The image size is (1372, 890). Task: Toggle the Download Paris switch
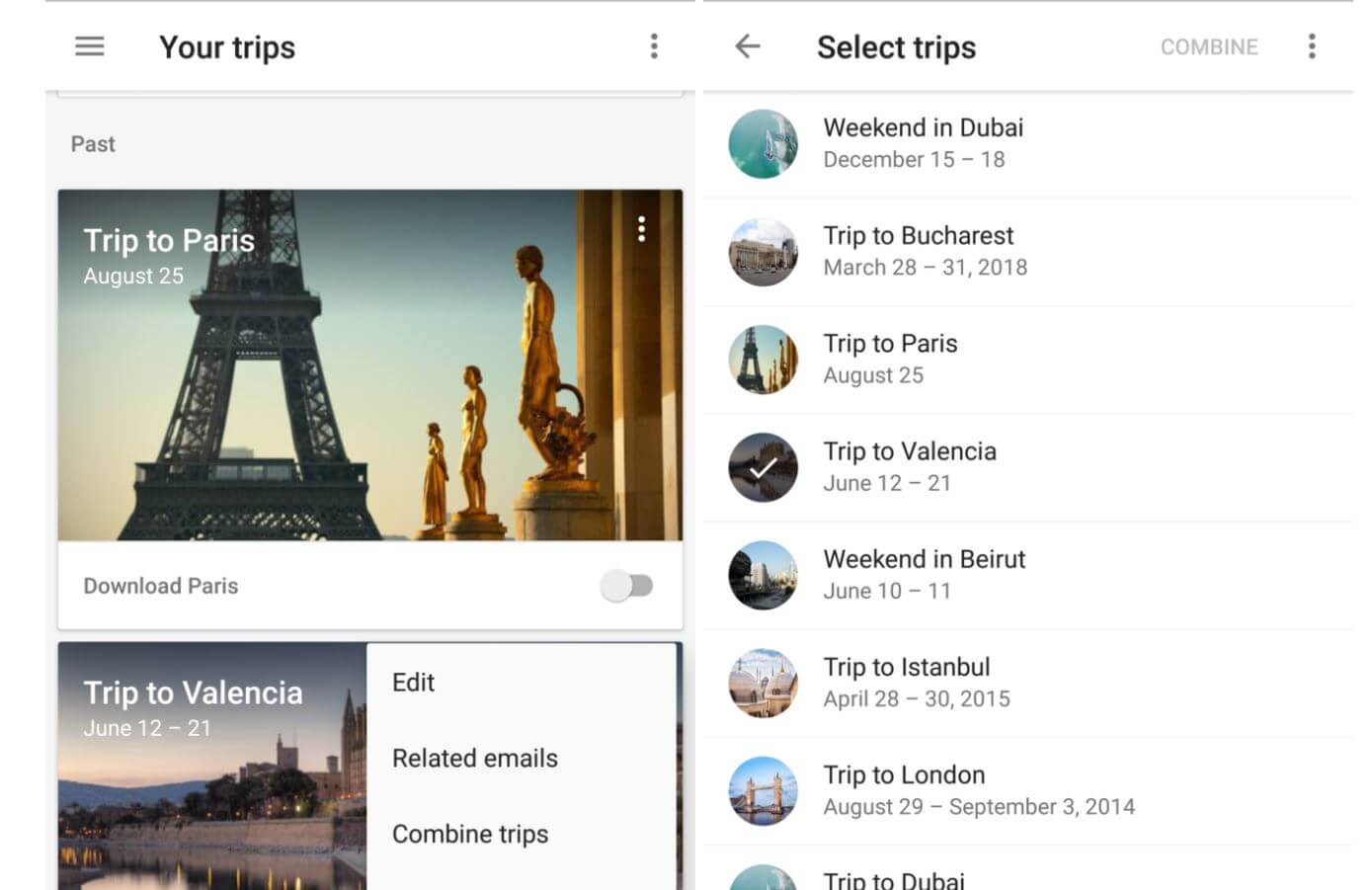(x=627, y=586)
